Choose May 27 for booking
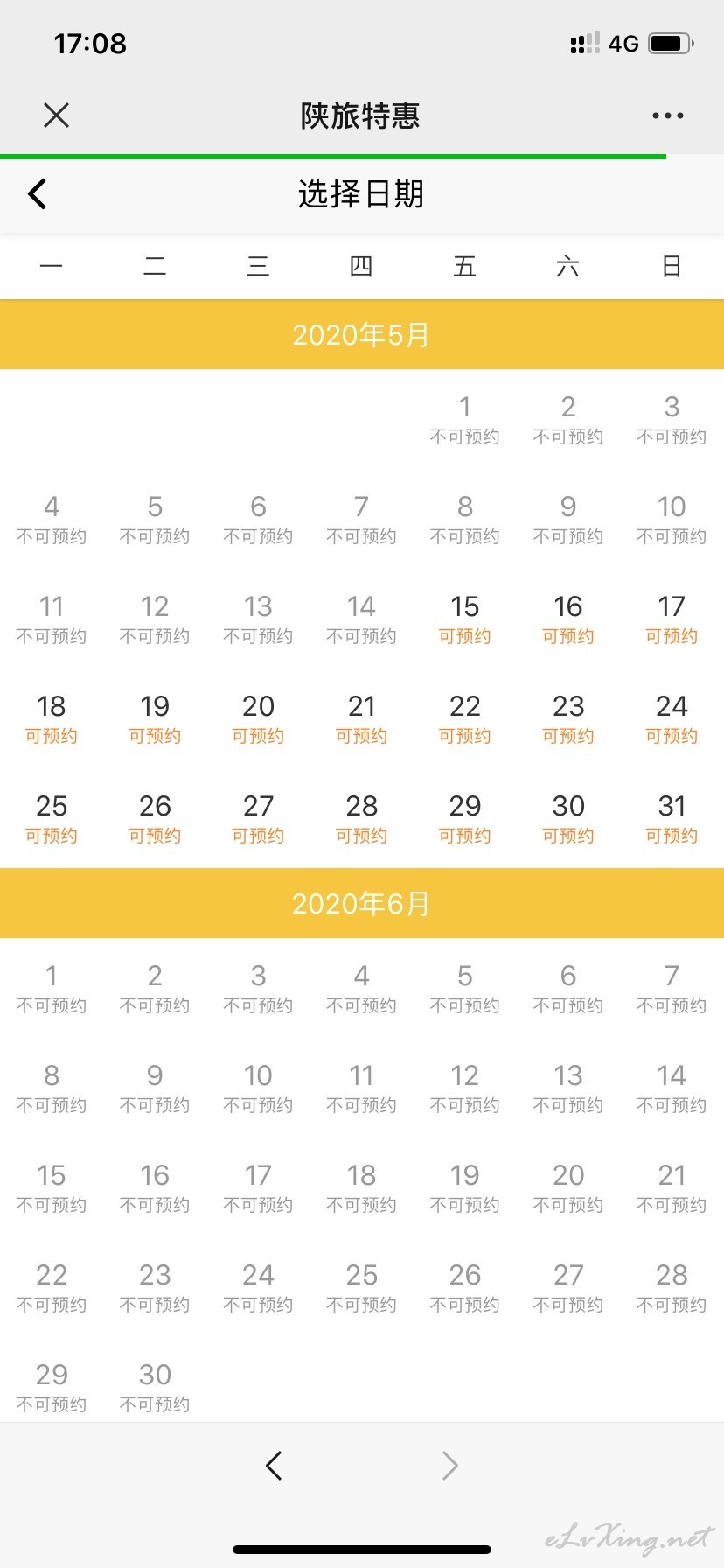724x1568 pixels. pos(258,819)
